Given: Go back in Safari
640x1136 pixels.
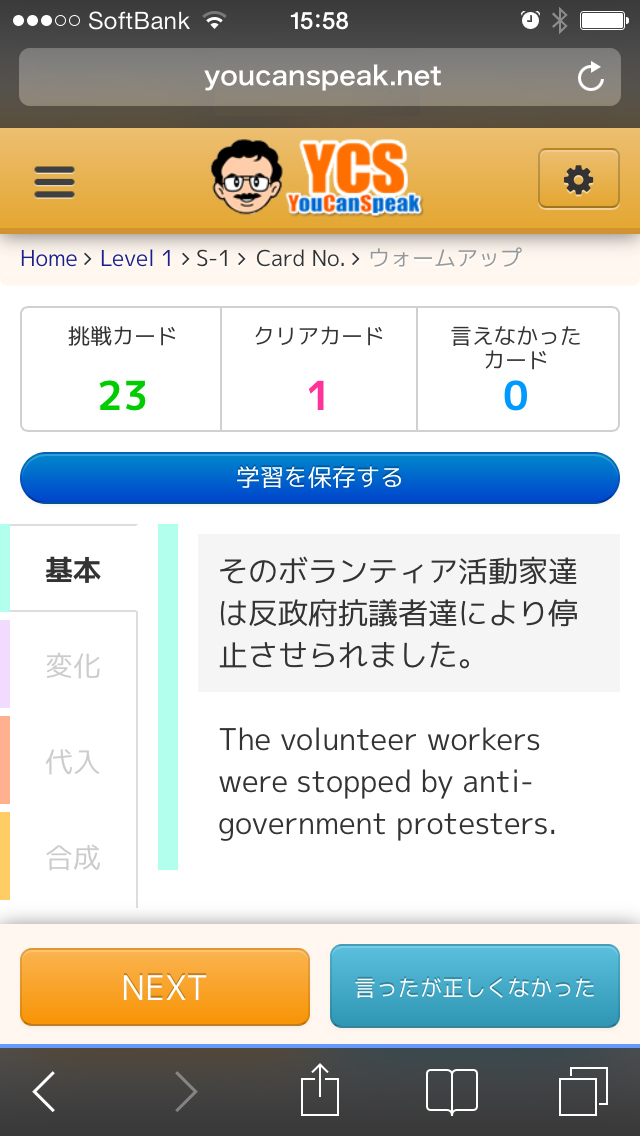Looking at the screenshot, I should coord(44,1091).
